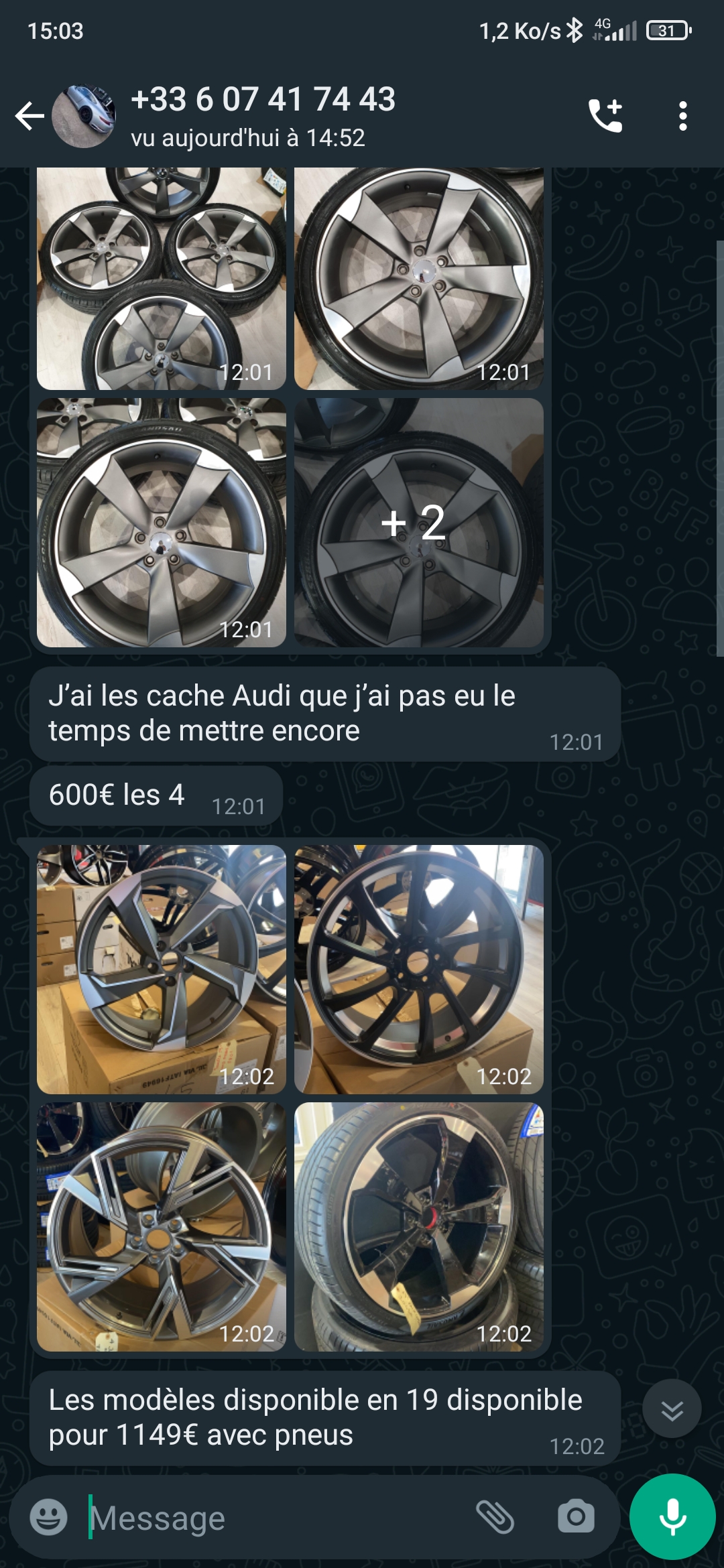Jump to the latest messages
This screenshot has width=724, height=1568.
(672, 1411)
